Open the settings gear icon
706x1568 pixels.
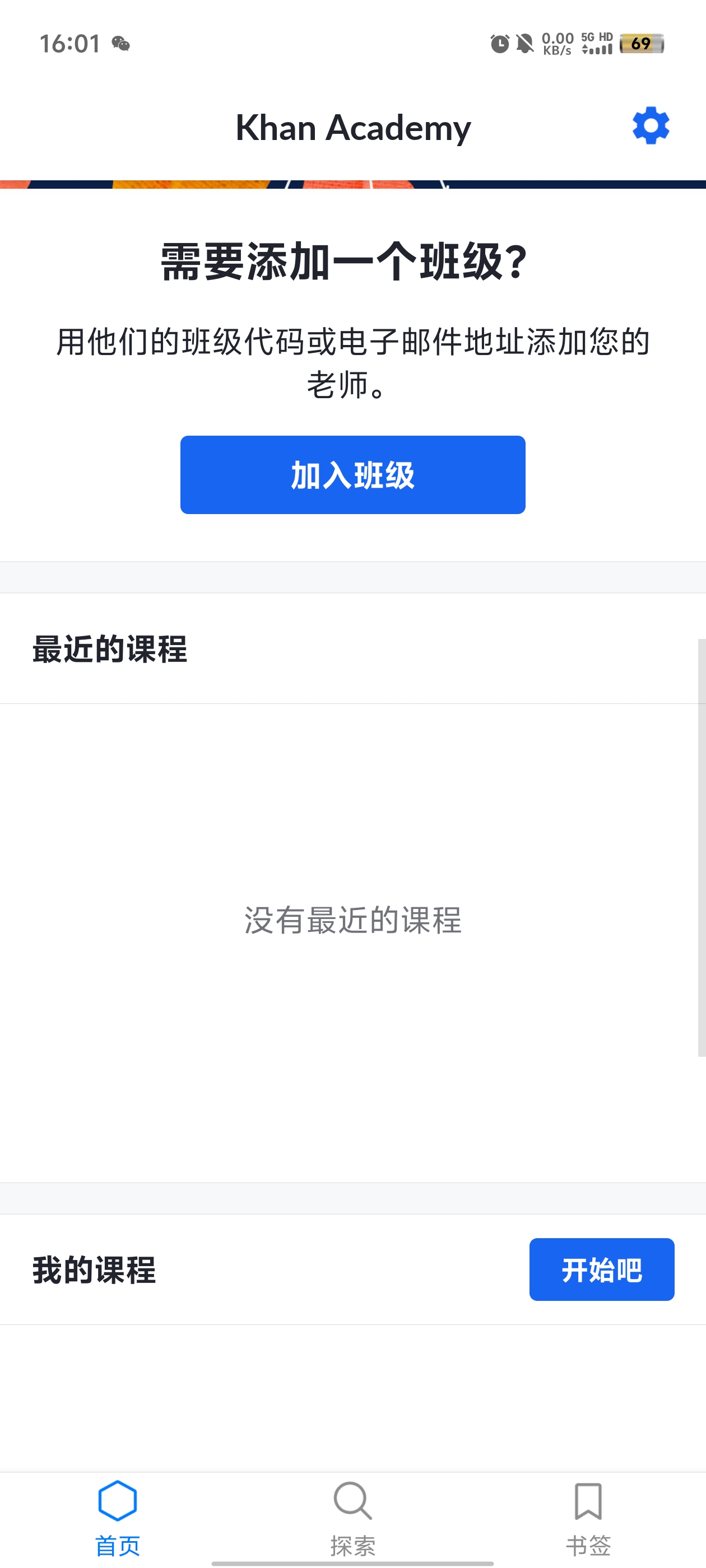[649, 126]
